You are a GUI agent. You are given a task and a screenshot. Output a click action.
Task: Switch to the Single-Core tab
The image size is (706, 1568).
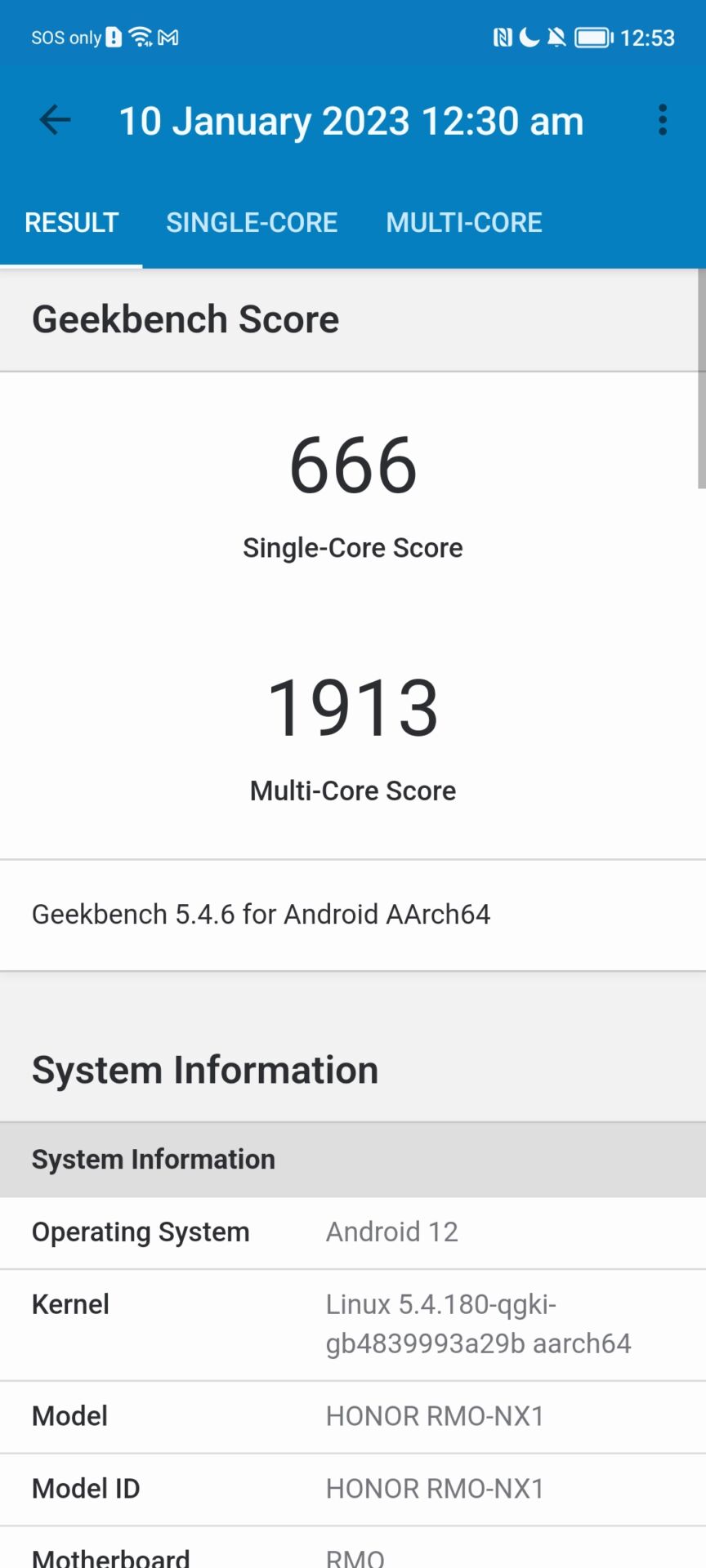tap(252, 222)
